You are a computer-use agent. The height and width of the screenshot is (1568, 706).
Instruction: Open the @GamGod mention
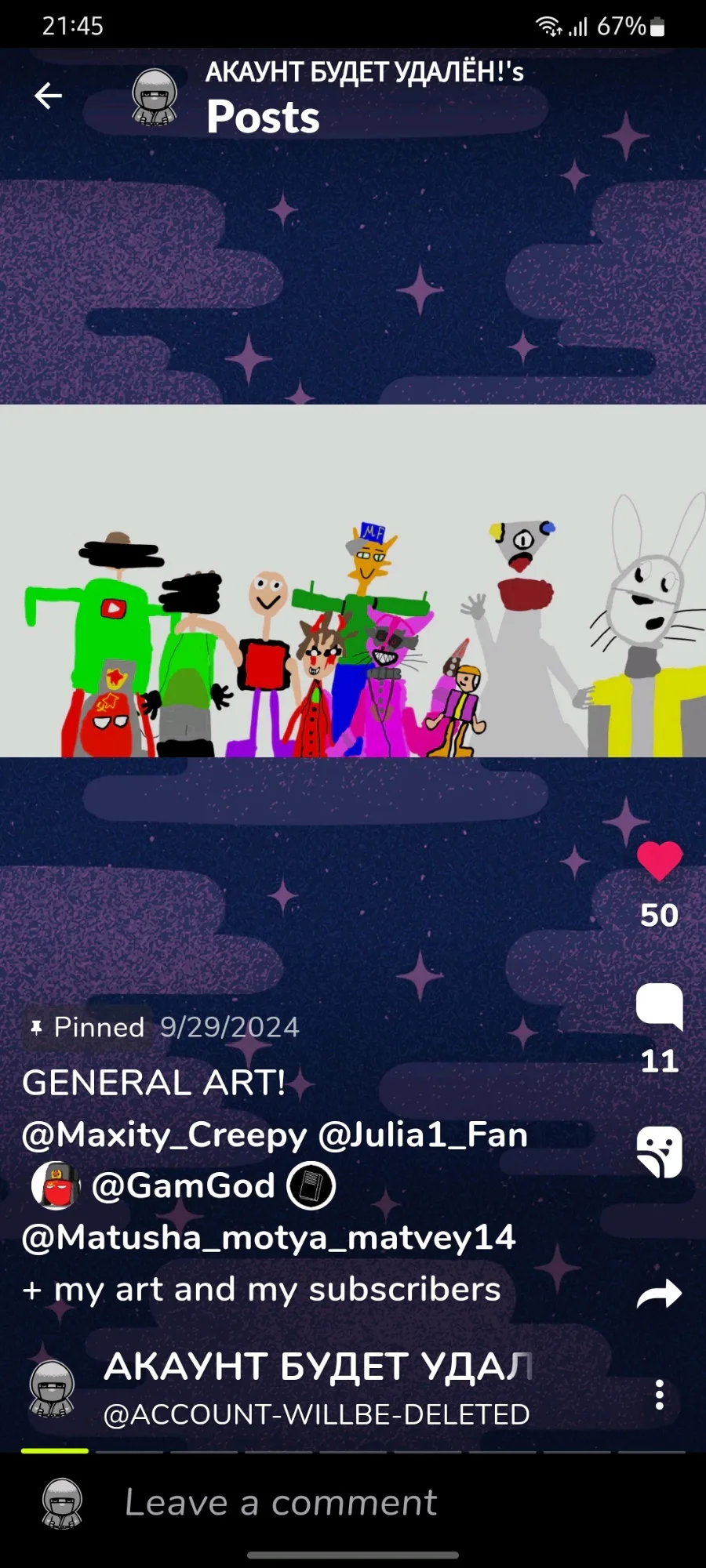pyautogui.click(x=184, y=1185)
